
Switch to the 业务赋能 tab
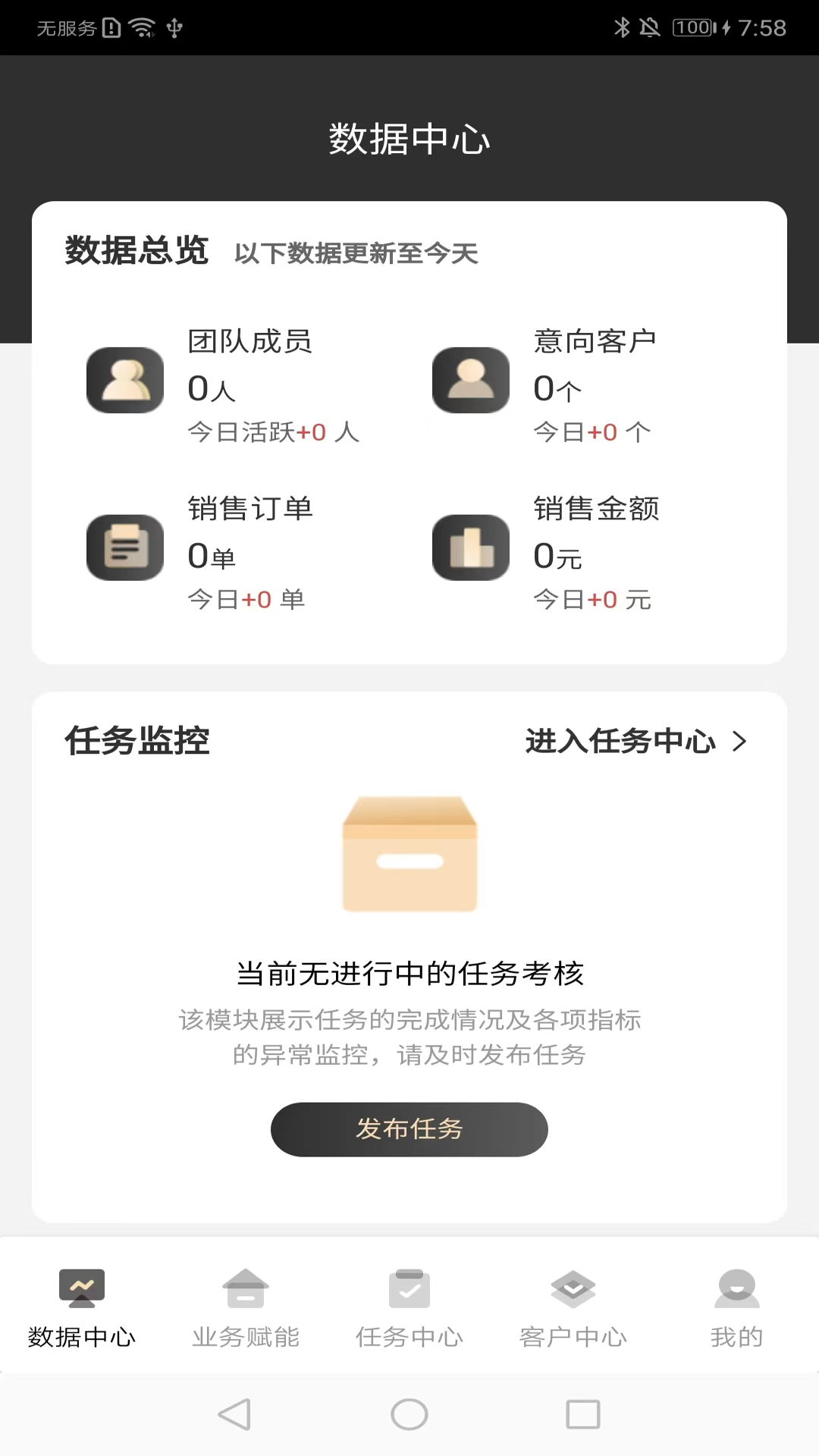[x=246, y=1308]
